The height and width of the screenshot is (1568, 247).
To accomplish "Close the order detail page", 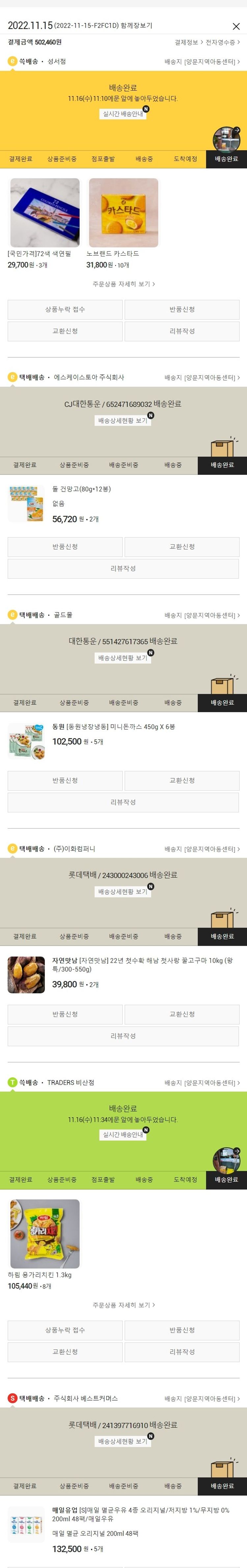I will [236, 26].
